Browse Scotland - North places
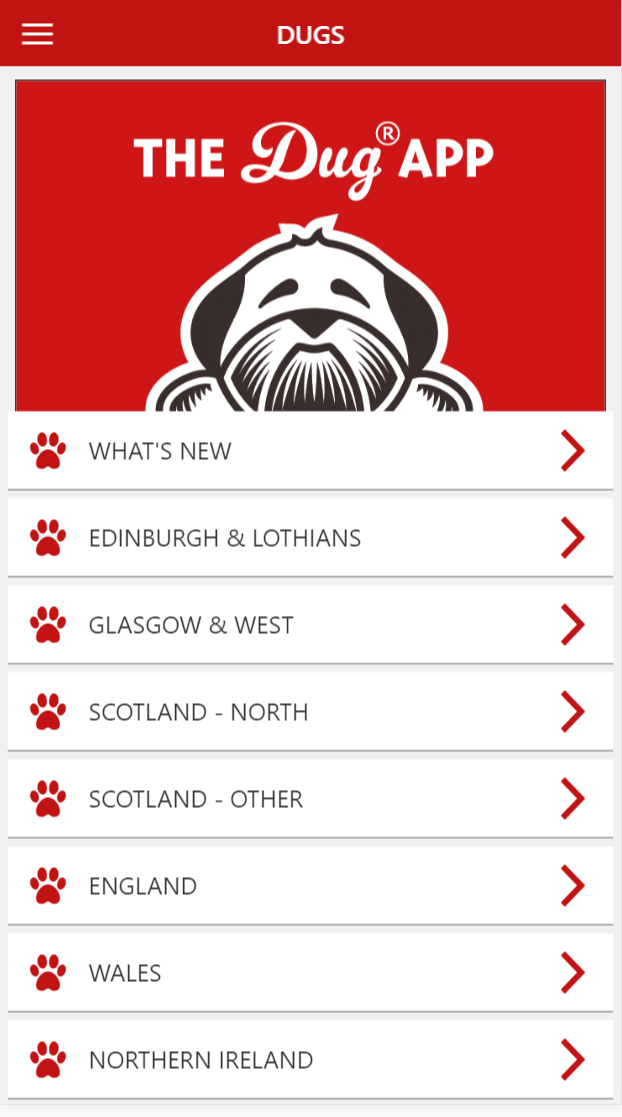 click(x=310, y=712)
